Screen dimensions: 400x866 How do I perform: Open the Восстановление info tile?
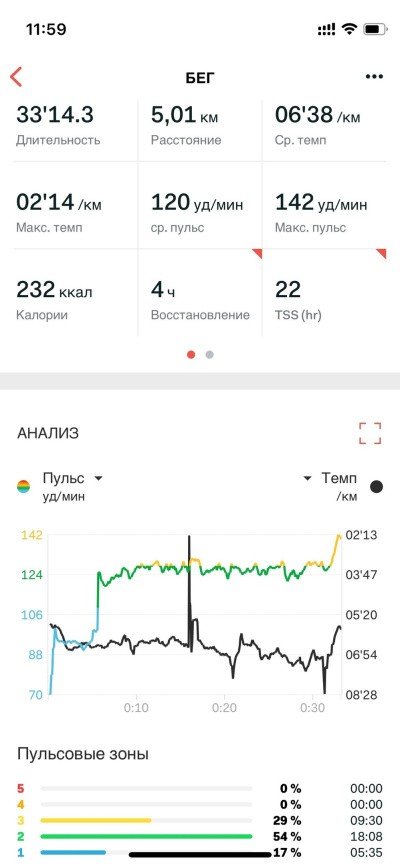pos(200,293)
